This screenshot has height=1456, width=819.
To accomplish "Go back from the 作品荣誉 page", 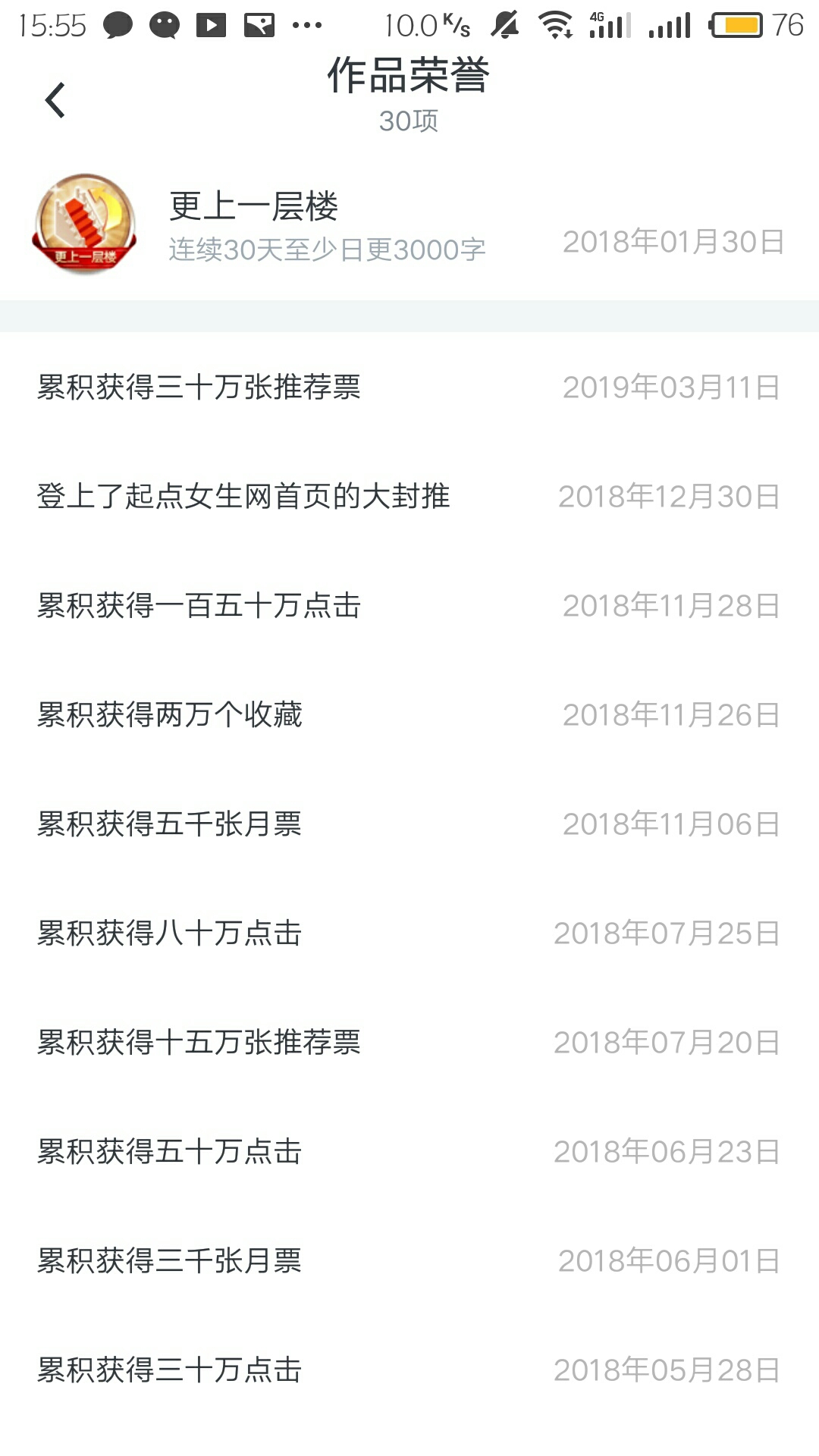I will click(x=55, y=100).
